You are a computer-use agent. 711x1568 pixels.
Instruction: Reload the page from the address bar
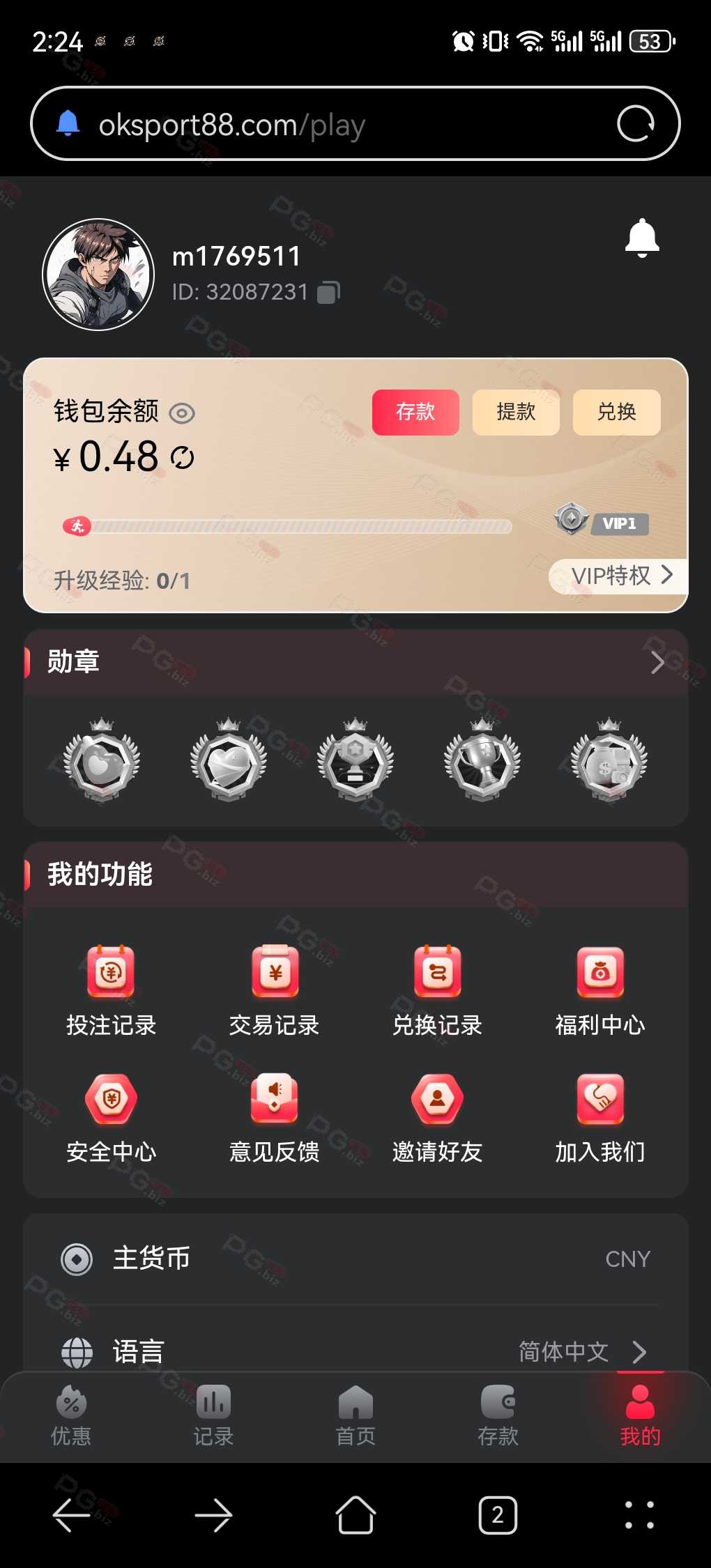click(x=636, y=123)
